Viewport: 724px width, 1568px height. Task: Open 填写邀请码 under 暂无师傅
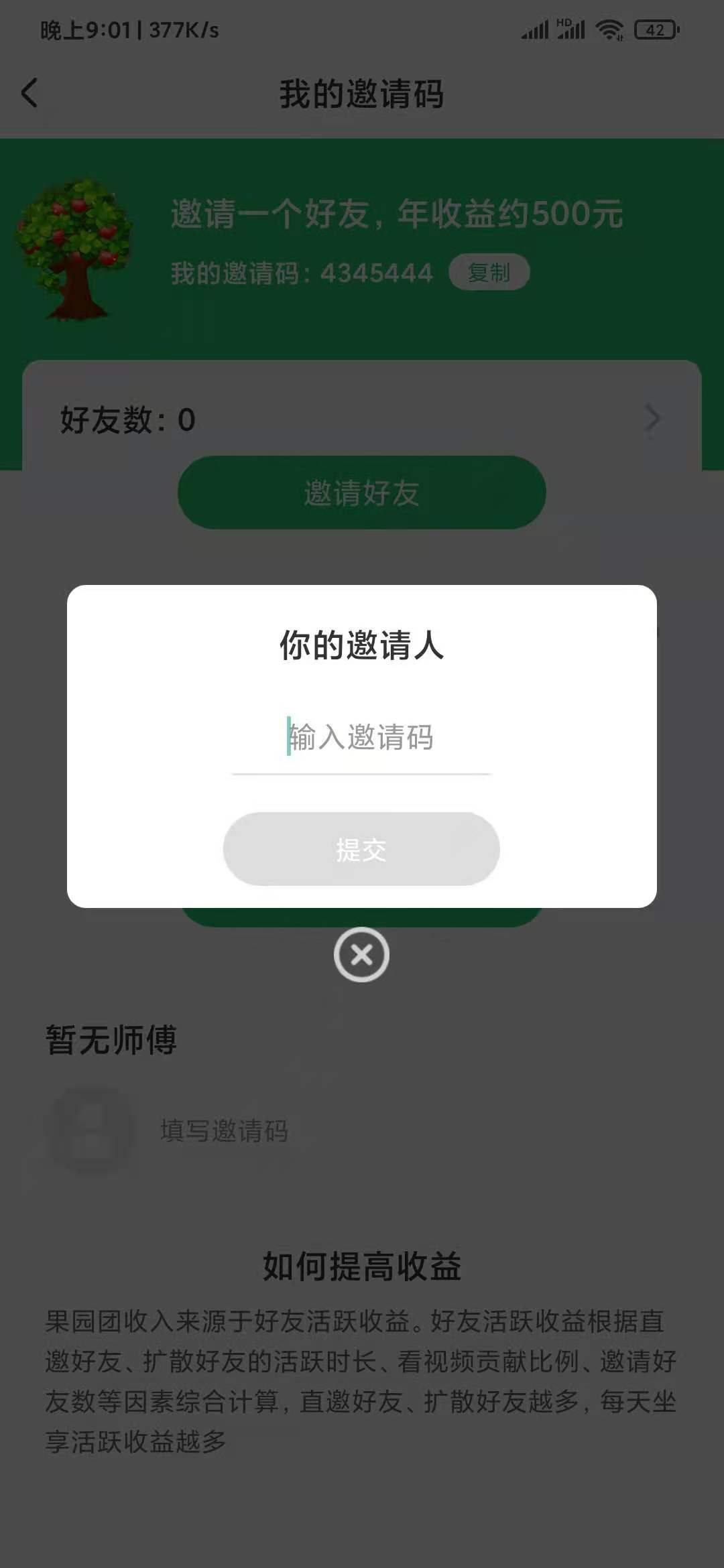pyautogui.click(x=224, y=1131)
